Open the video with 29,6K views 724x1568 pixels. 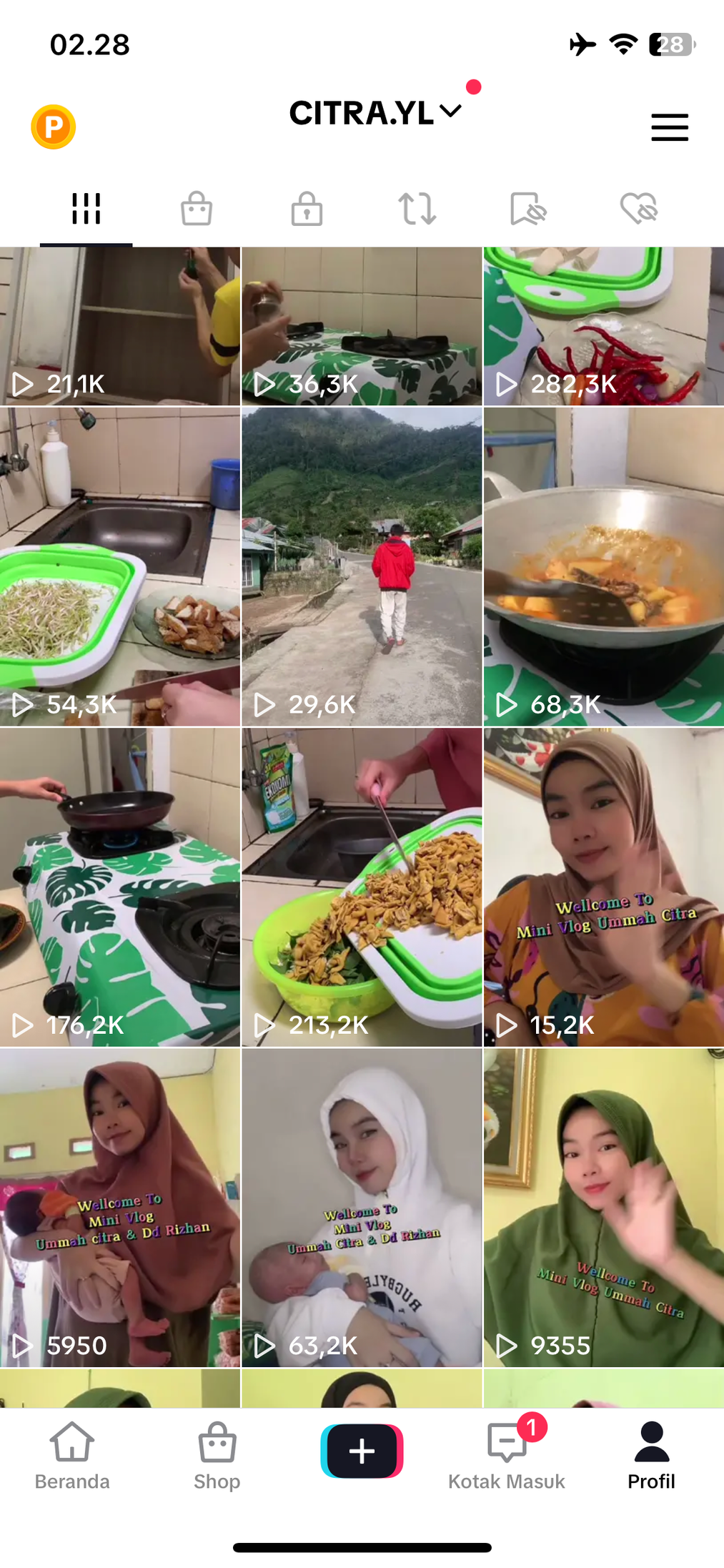pos(362,566)
